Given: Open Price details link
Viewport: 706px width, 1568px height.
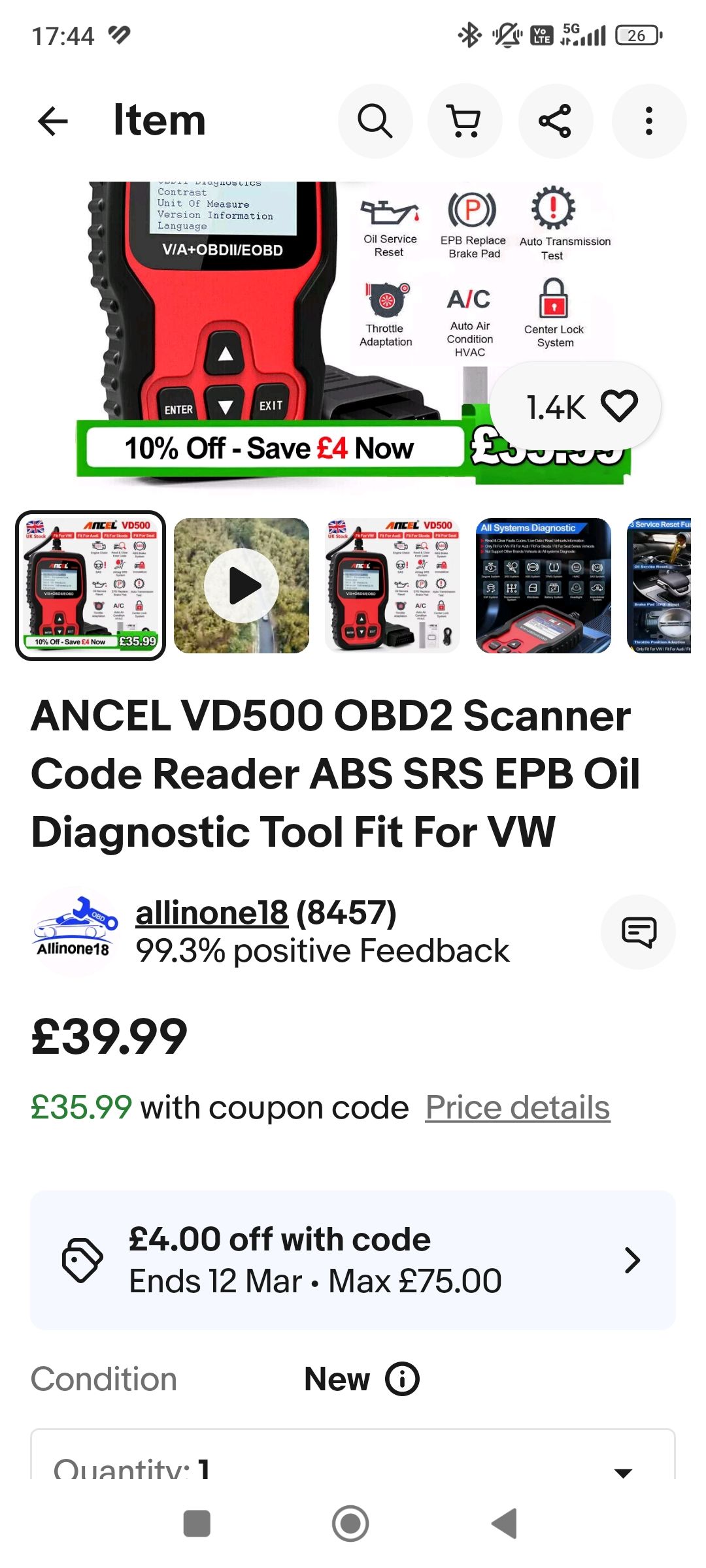Looking at the screenshot, I should (x=517, y=1108).
